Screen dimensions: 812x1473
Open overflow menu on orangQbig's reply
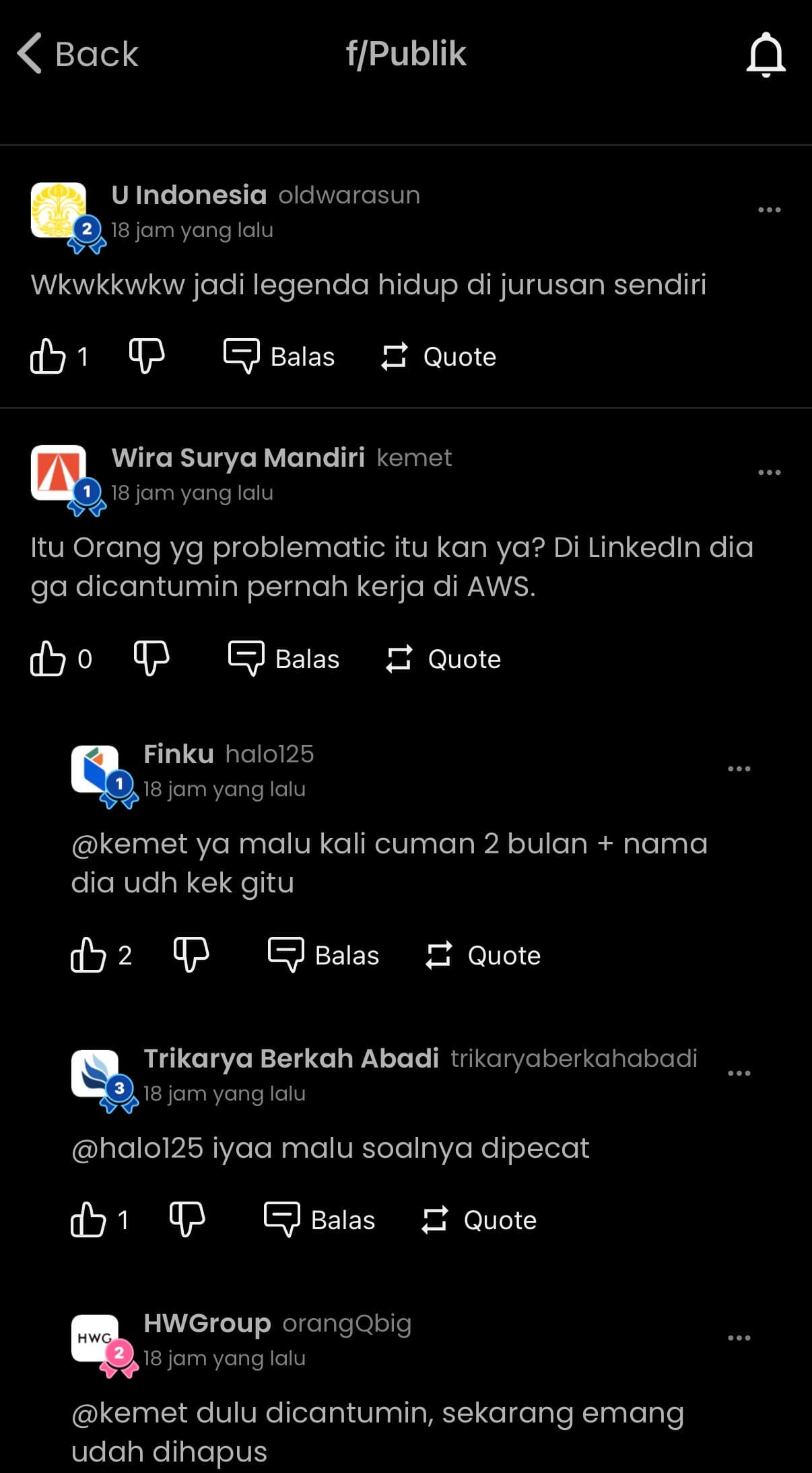click(x=739, y=1338)
